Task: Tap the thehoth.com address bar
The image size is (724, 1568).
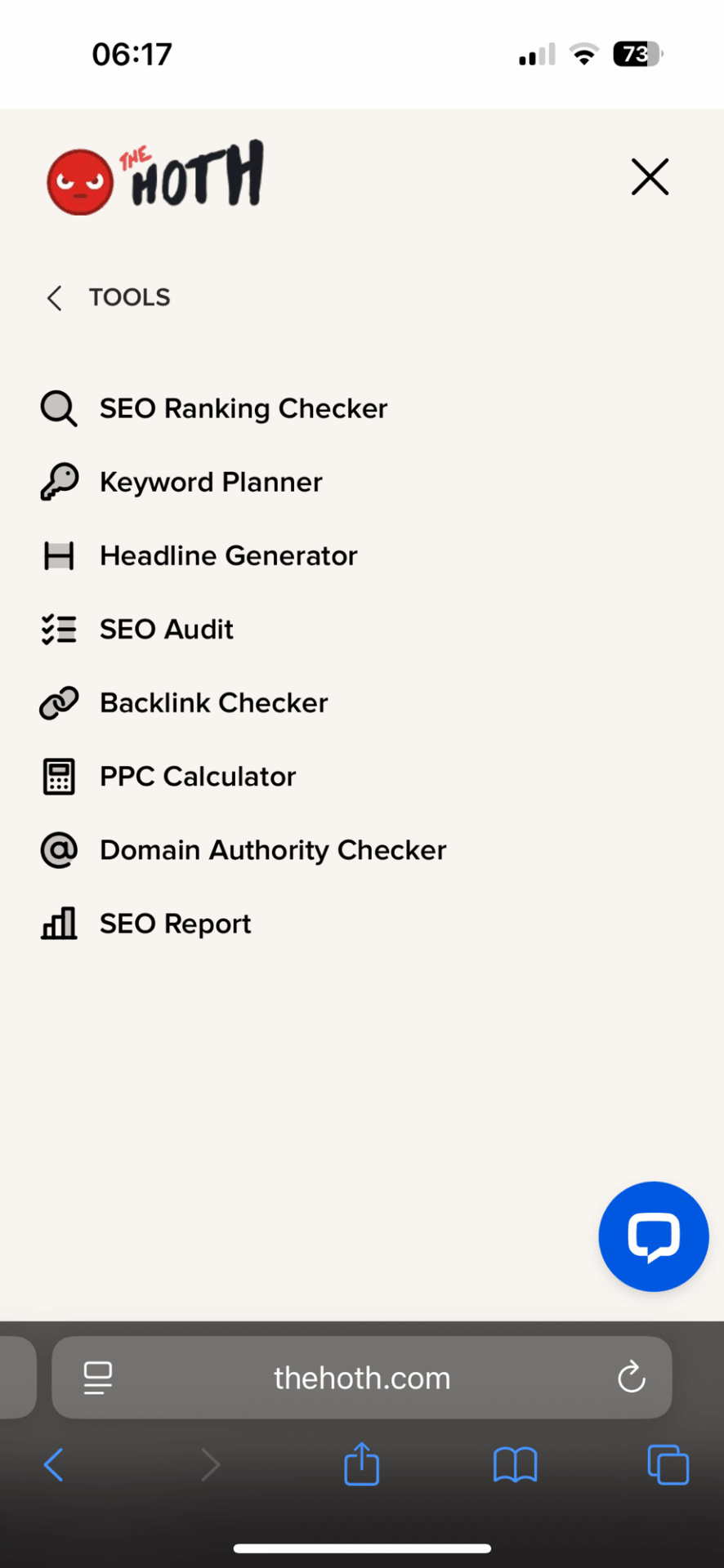Action: (362, 1379)
